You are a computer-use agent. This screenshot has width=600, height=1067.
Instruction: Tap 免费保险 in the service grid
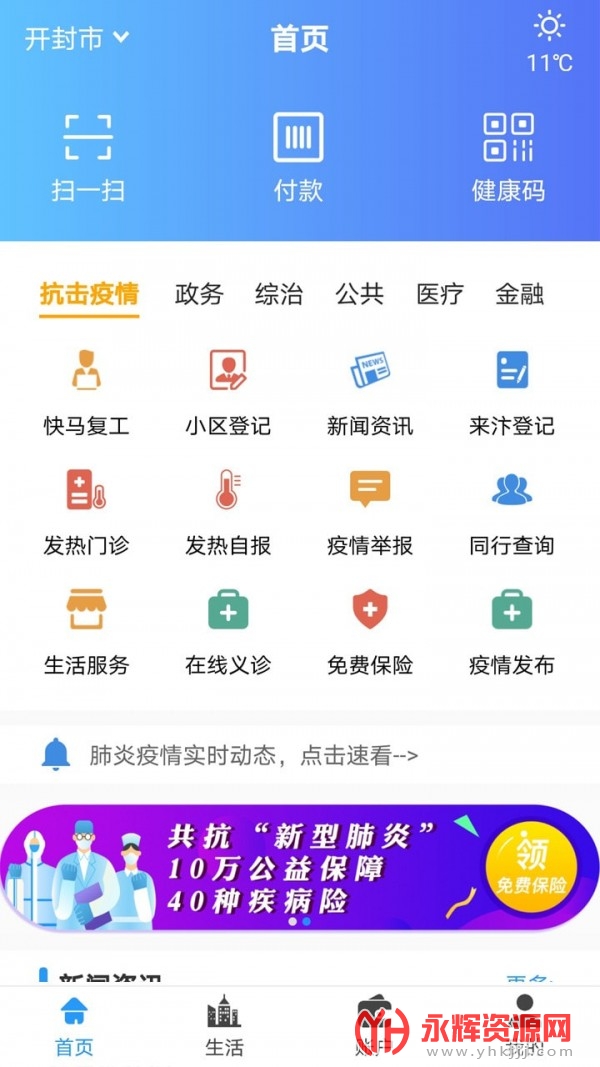[x=370, y=631]
